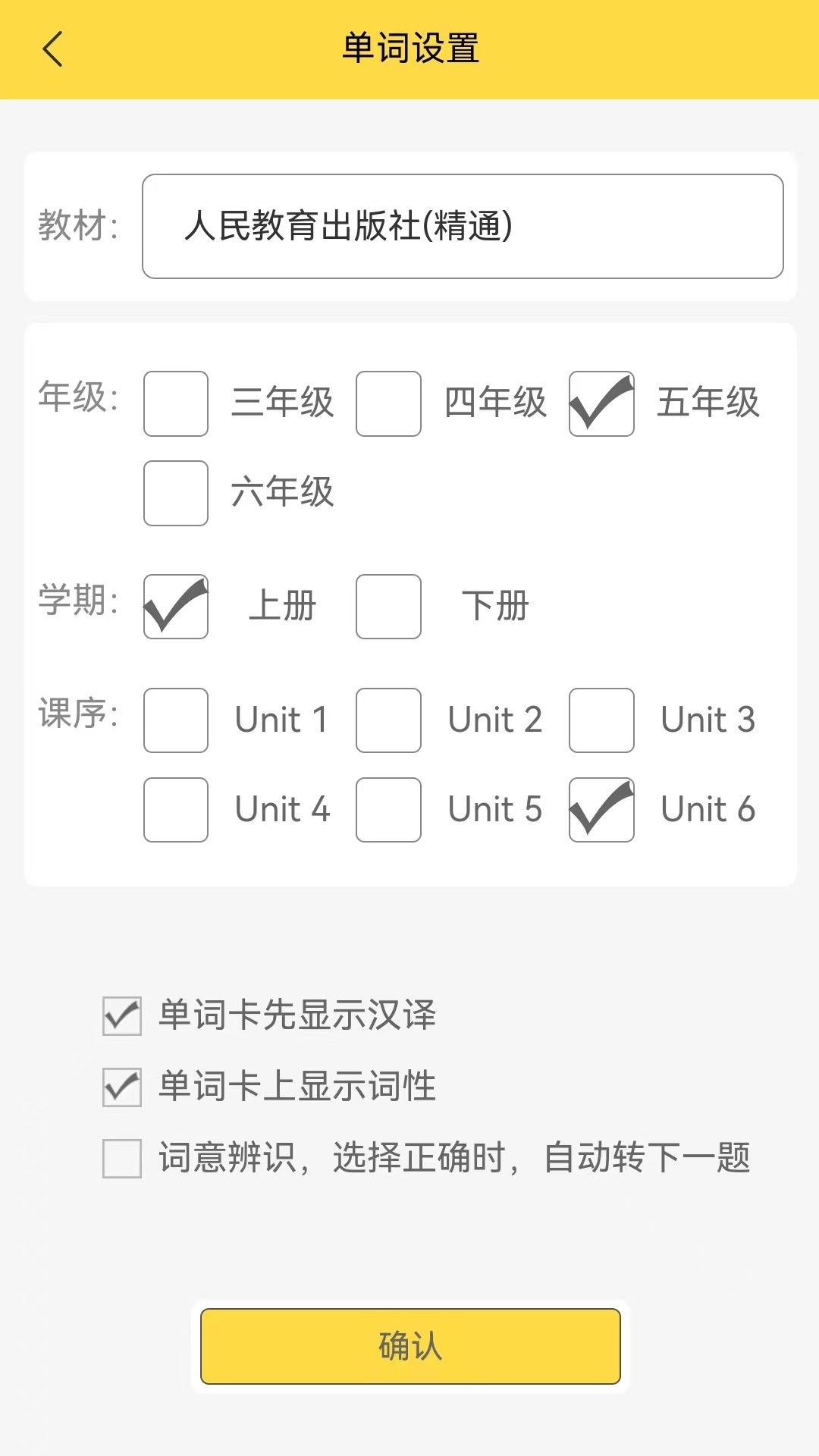Viewport: 819px width, 1456px height.
Task: Enable the 六年级 grade option
Action: coord(175,493)
